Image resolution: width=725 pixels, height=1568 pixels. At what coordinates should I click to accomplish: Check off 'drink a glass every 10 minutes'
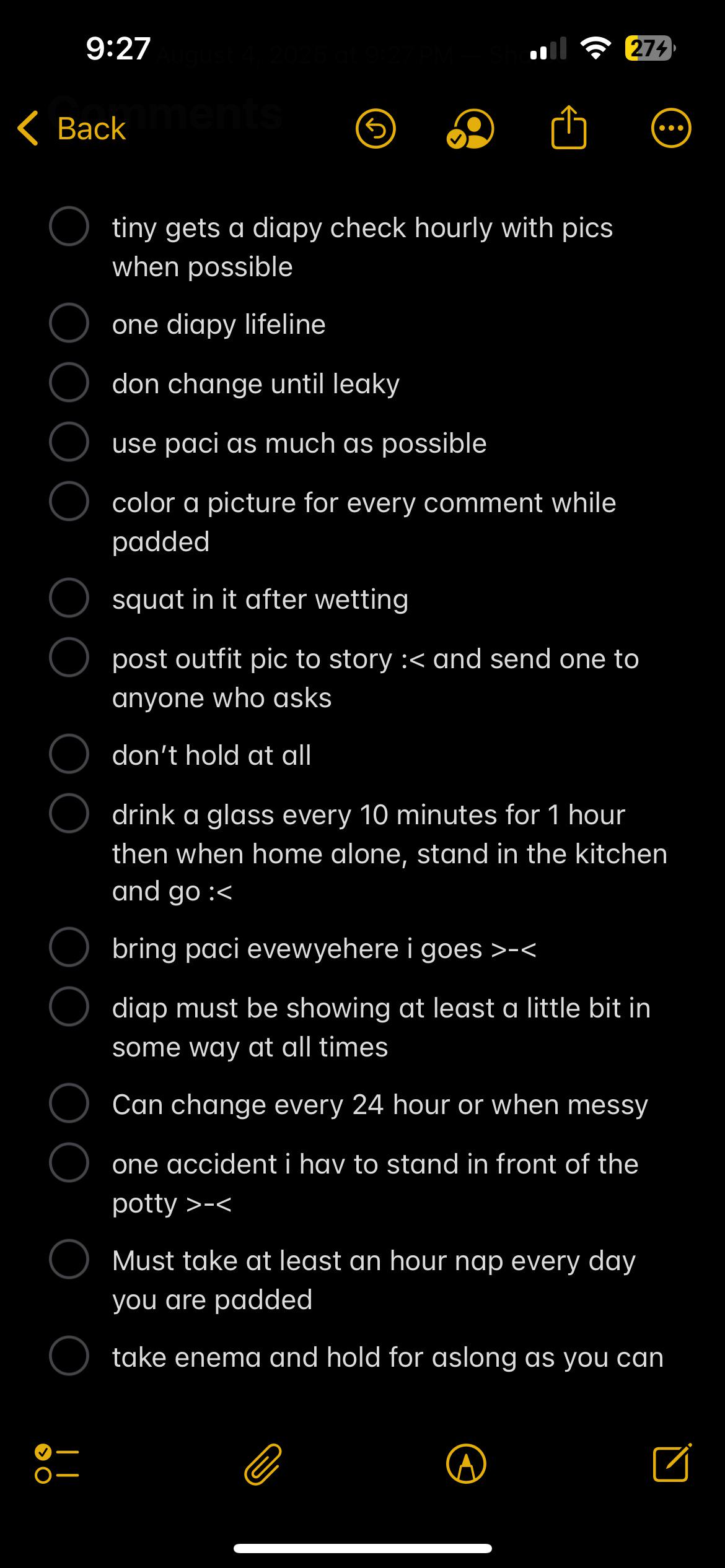(x=69, y=813)
